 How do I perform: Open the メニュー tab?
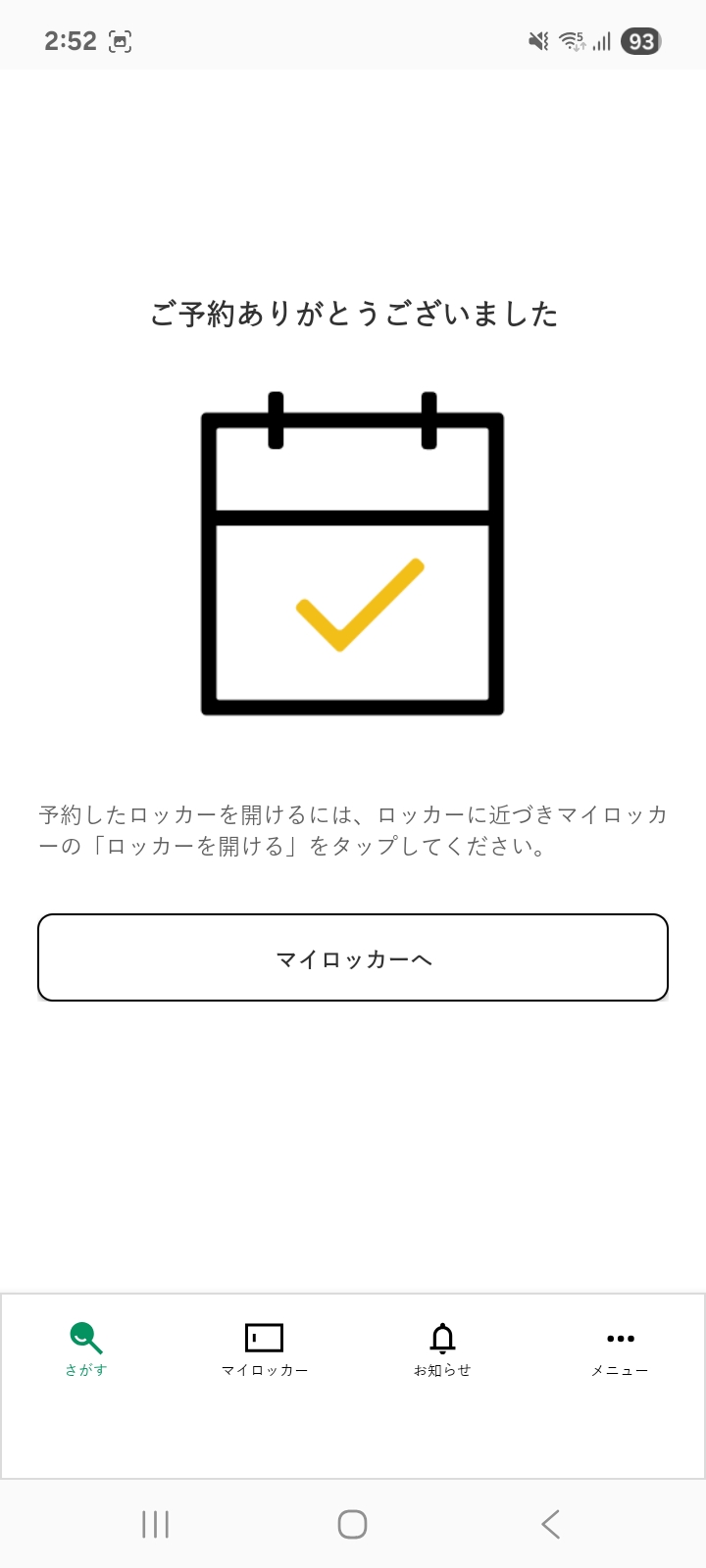(x=620, y=1348)
